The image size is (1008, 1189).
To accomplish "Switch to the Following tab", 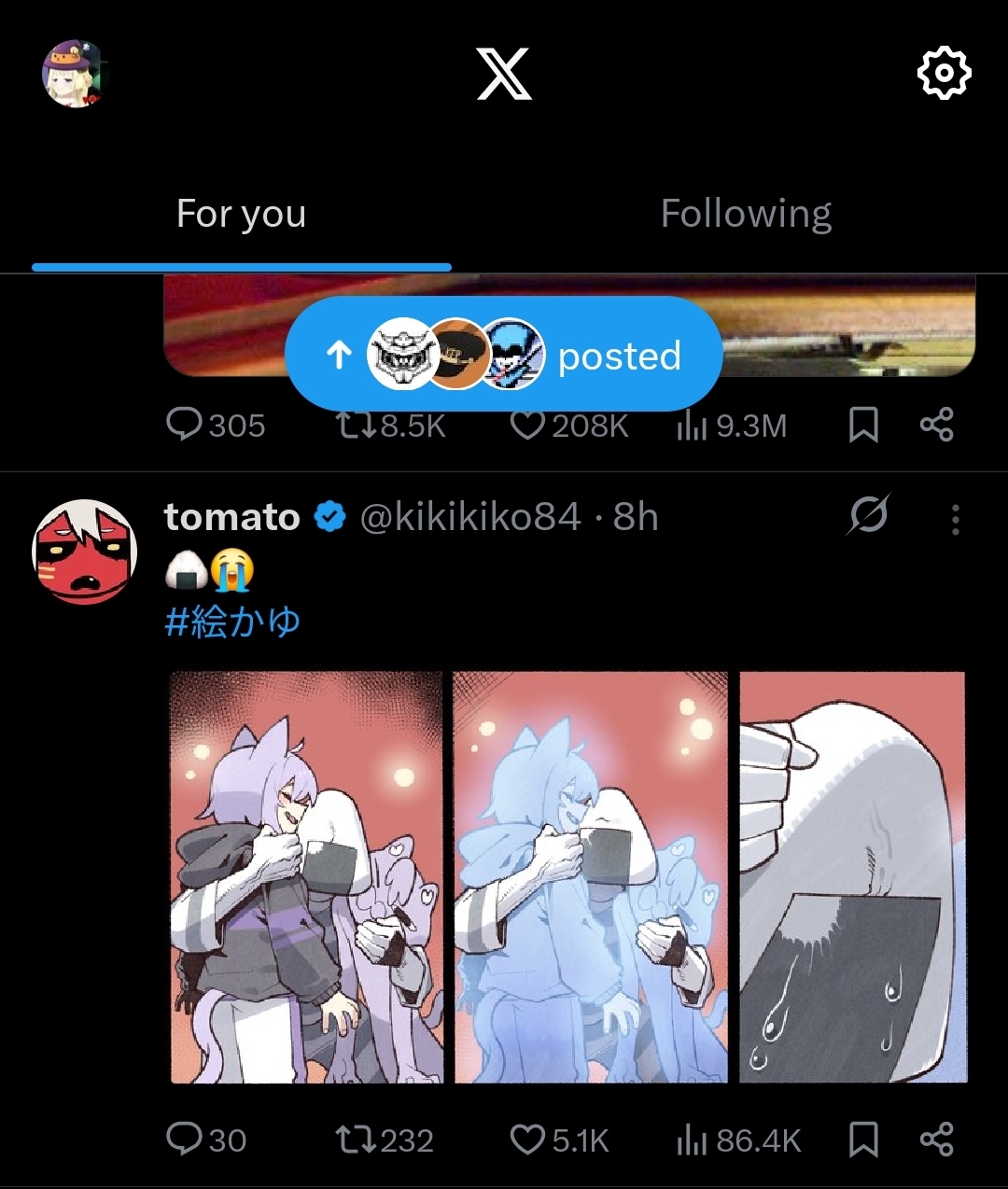I will (746, 214).
